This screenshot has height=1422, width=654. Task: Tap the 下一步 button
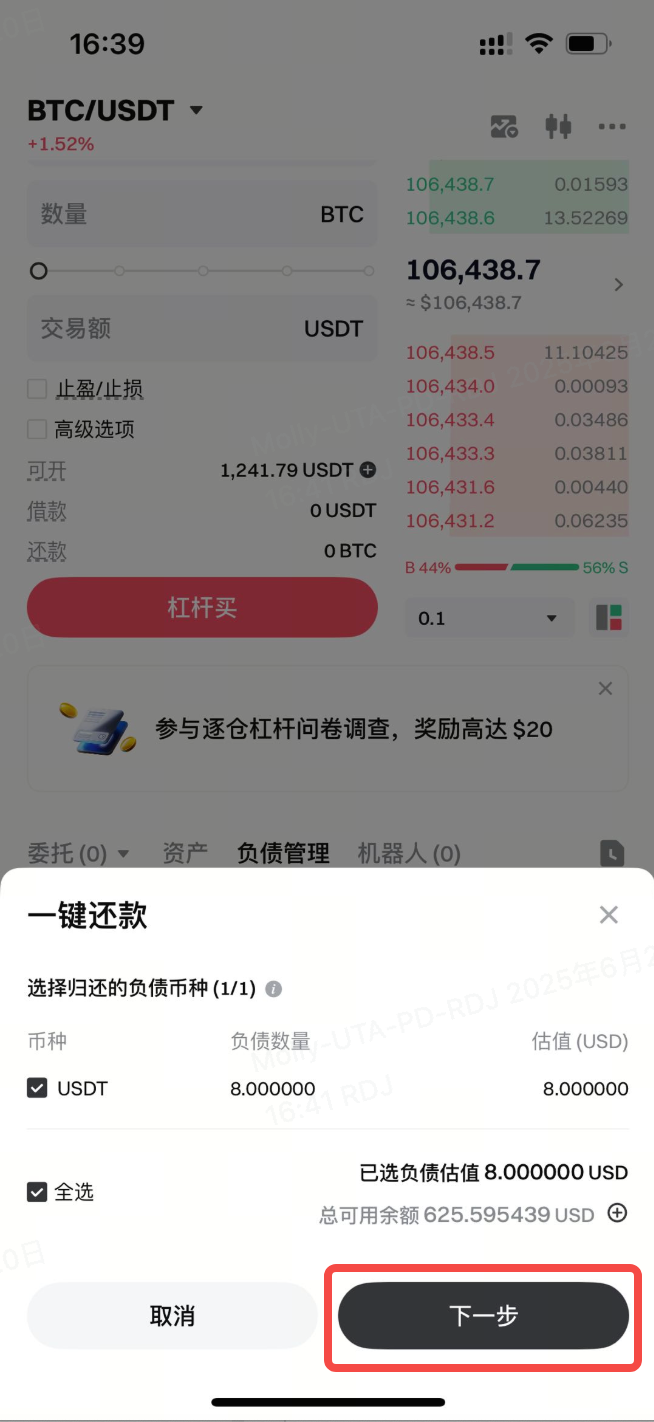tap(483, 1315)
